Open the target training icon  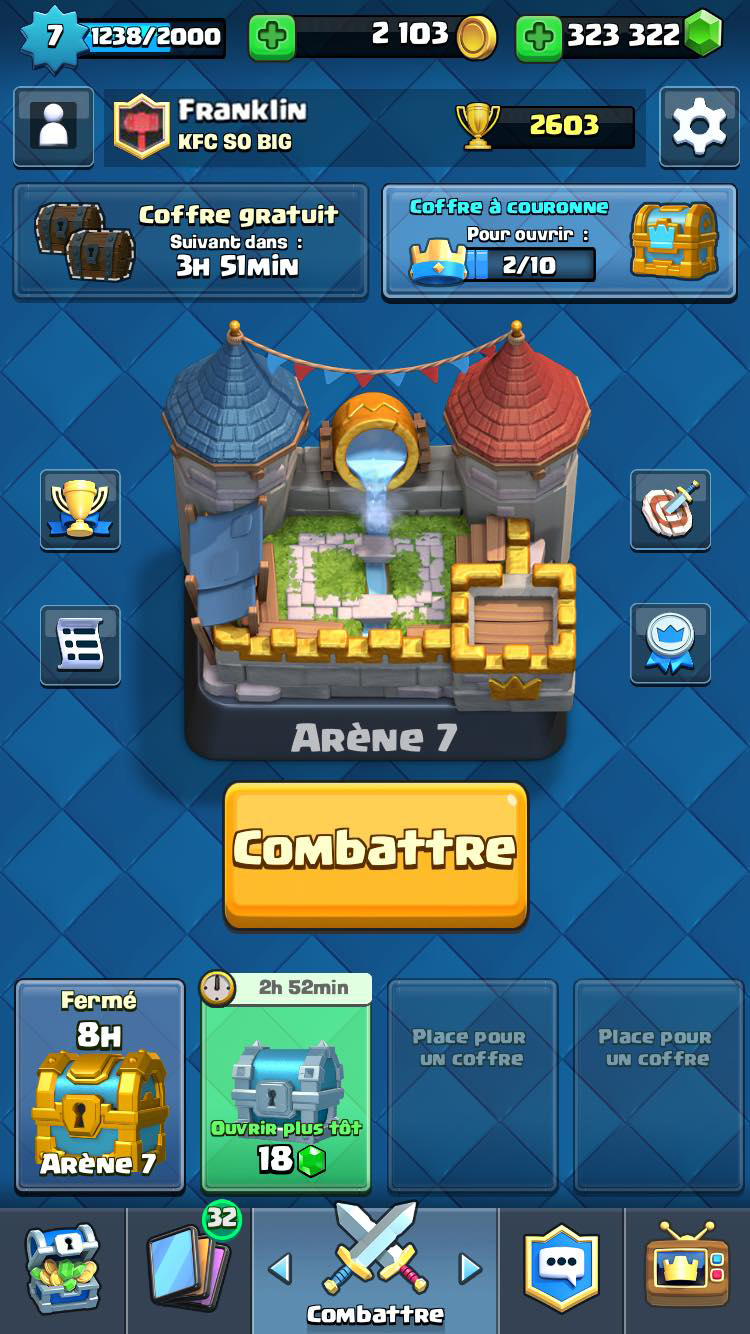point(670,510)
